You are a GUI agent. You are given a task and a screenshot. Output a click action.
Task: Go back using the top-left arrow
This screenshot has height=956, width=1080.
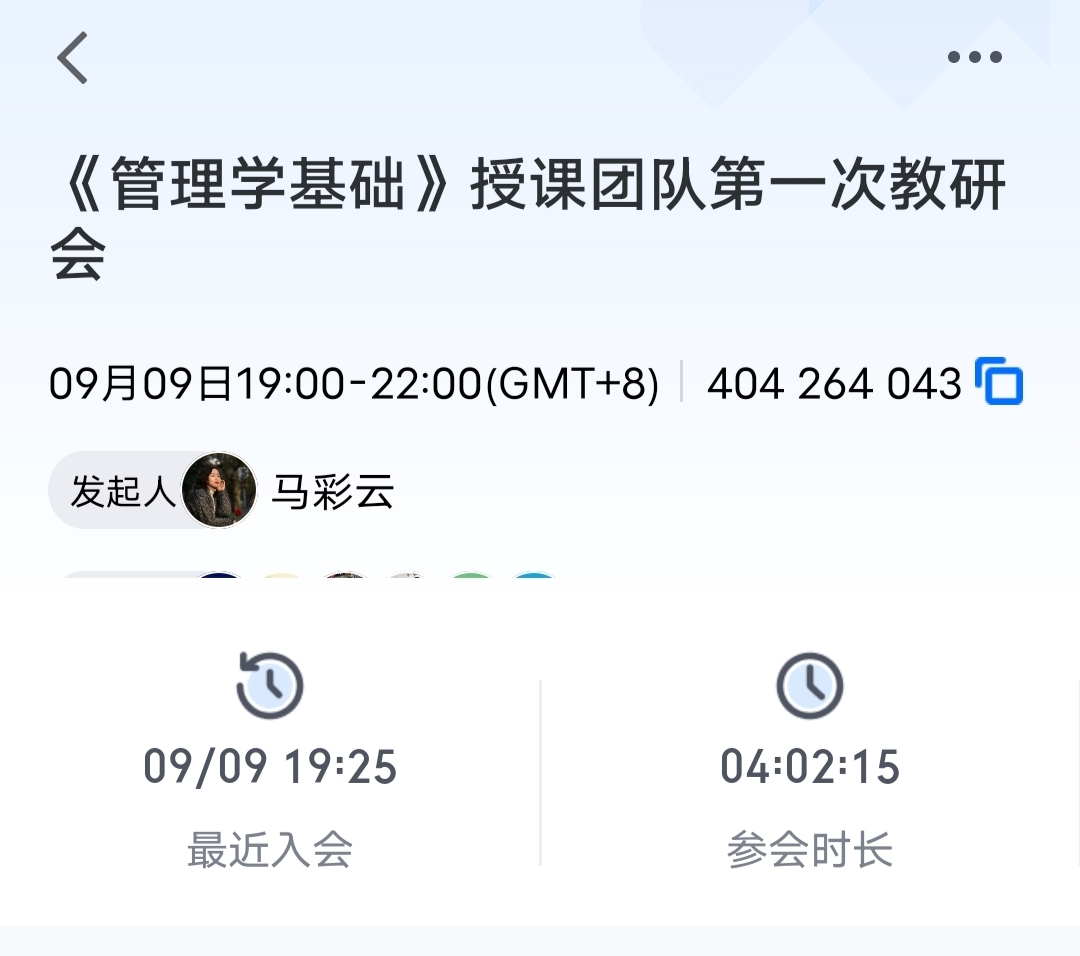point(73,58)
